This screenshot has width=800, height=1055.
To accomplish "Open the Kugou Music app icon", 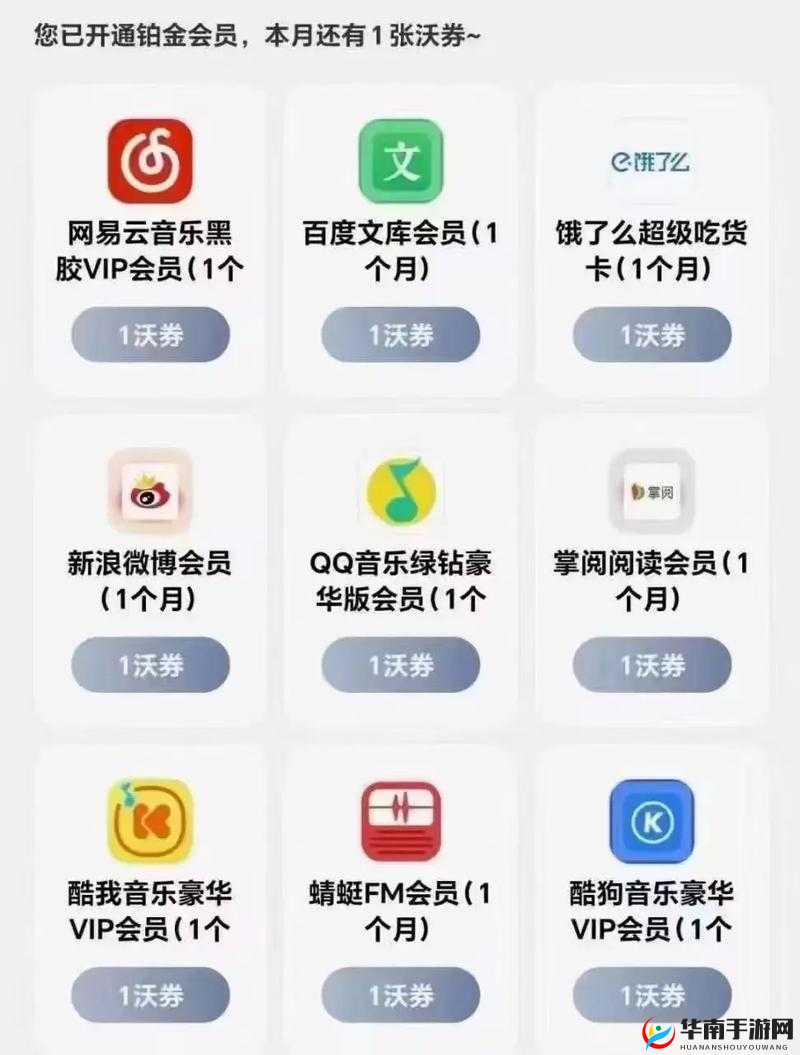I will [650, 820].
